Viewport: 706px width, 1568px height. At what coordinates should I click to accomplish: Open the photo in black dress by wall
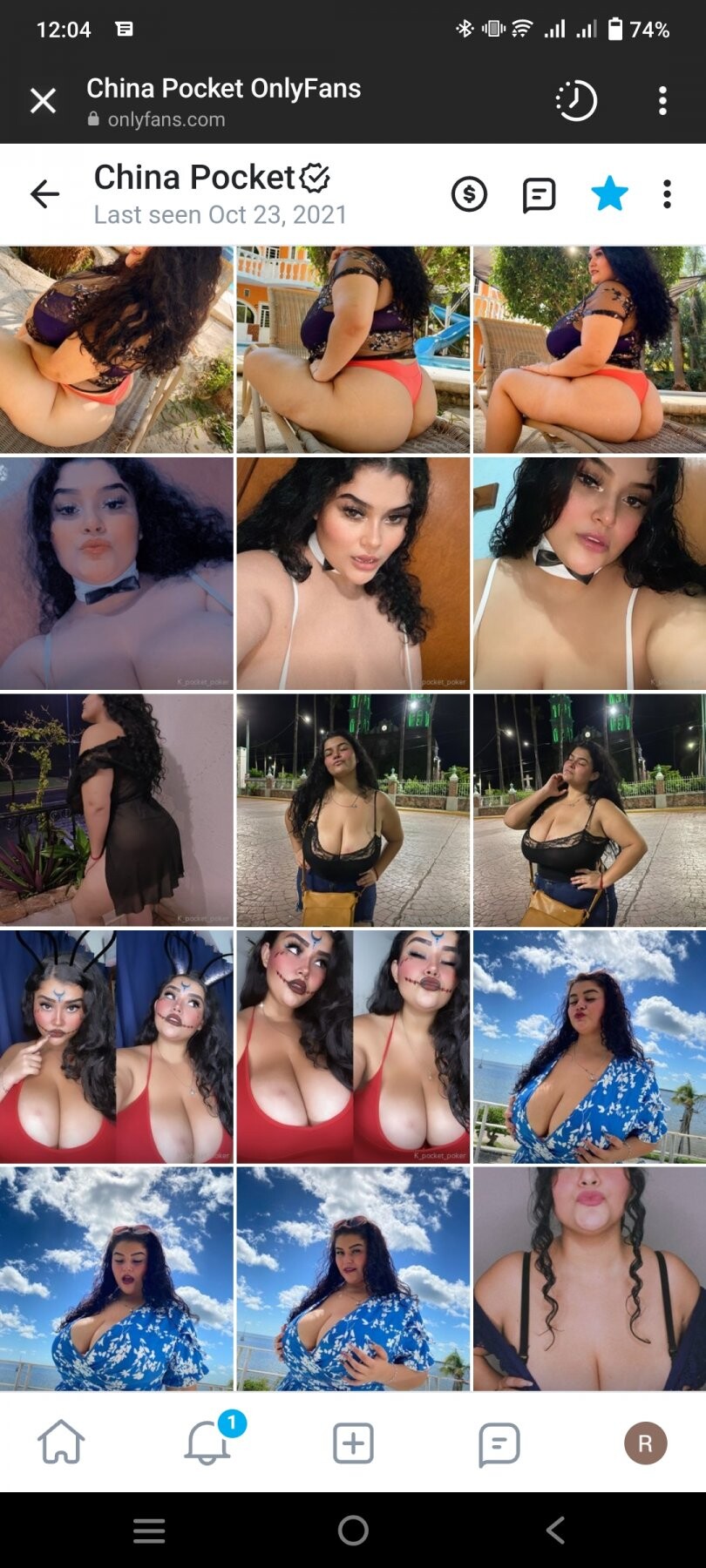pyautogui.click(x=117, y=809)
